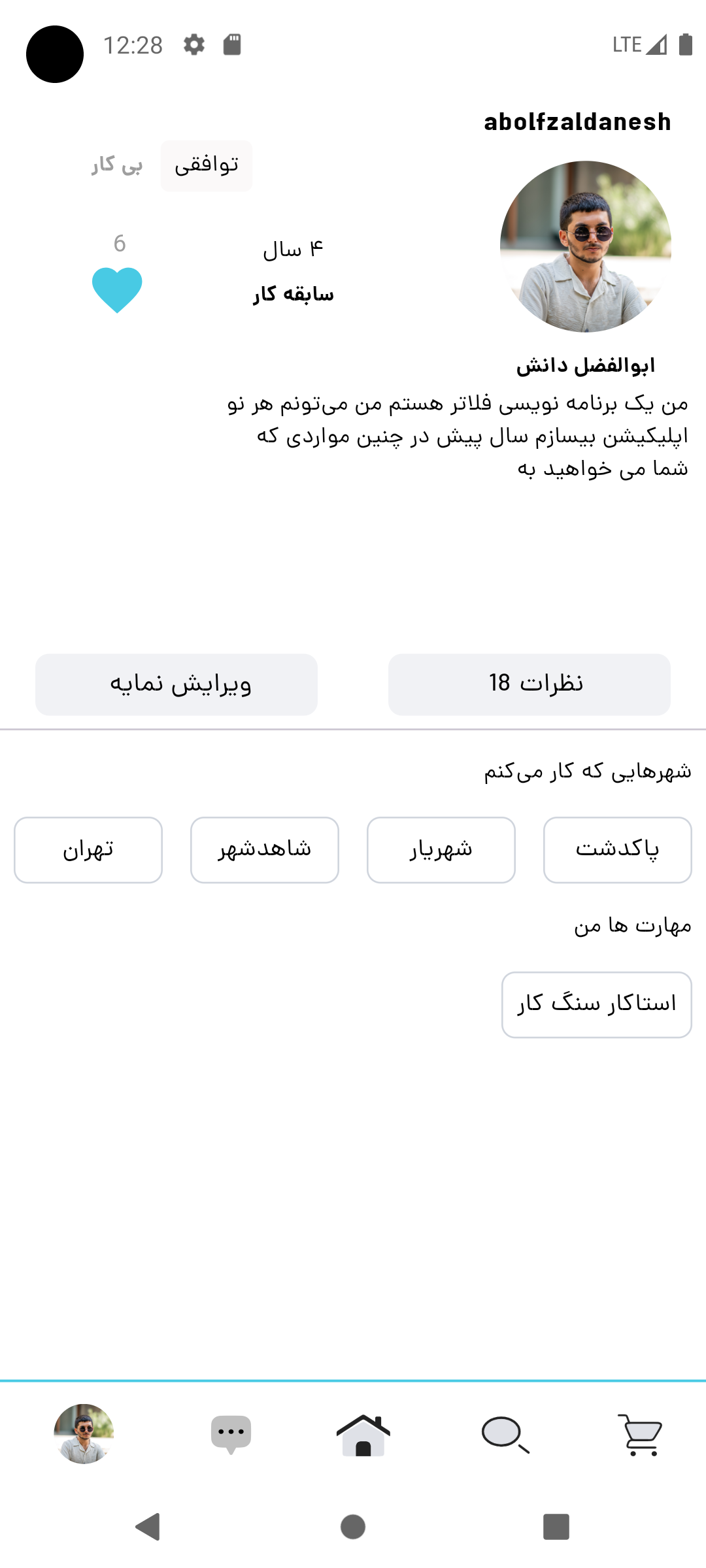This screenshot has width=706, height=1568.
Task: Open the profile tab in bottom bar
Action: tap(84, 1433)
